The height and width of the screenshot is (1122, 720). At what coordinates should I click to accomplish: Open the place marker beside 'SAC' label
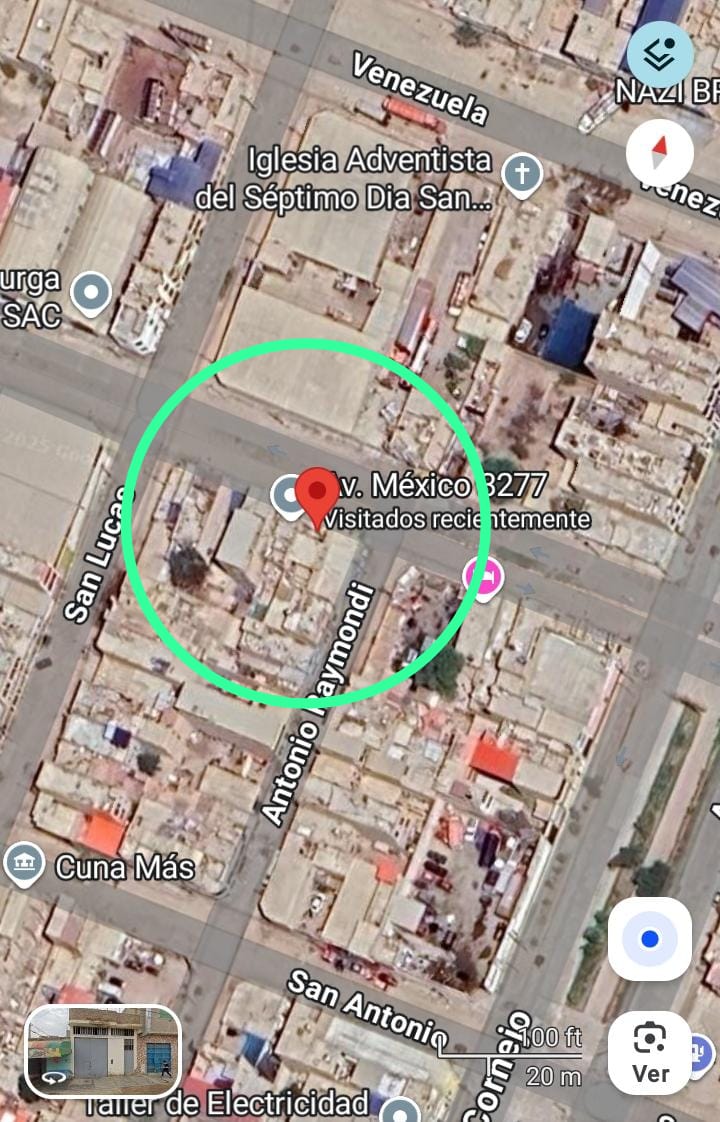click(x=92, y=293)
